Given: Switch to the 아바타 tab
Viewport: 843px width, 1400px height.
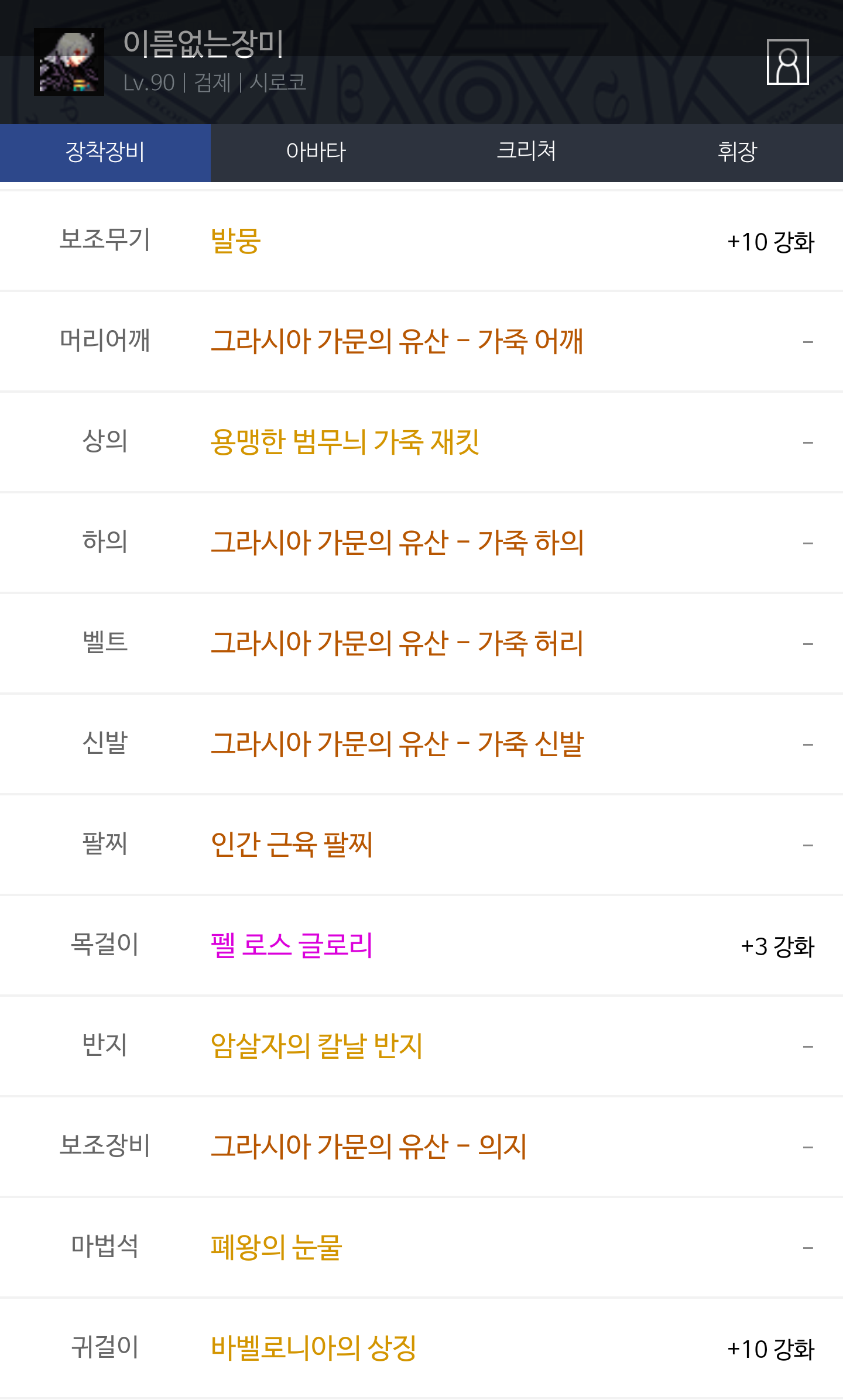Looking at the screenshot, I should click(x=316, y=152).
